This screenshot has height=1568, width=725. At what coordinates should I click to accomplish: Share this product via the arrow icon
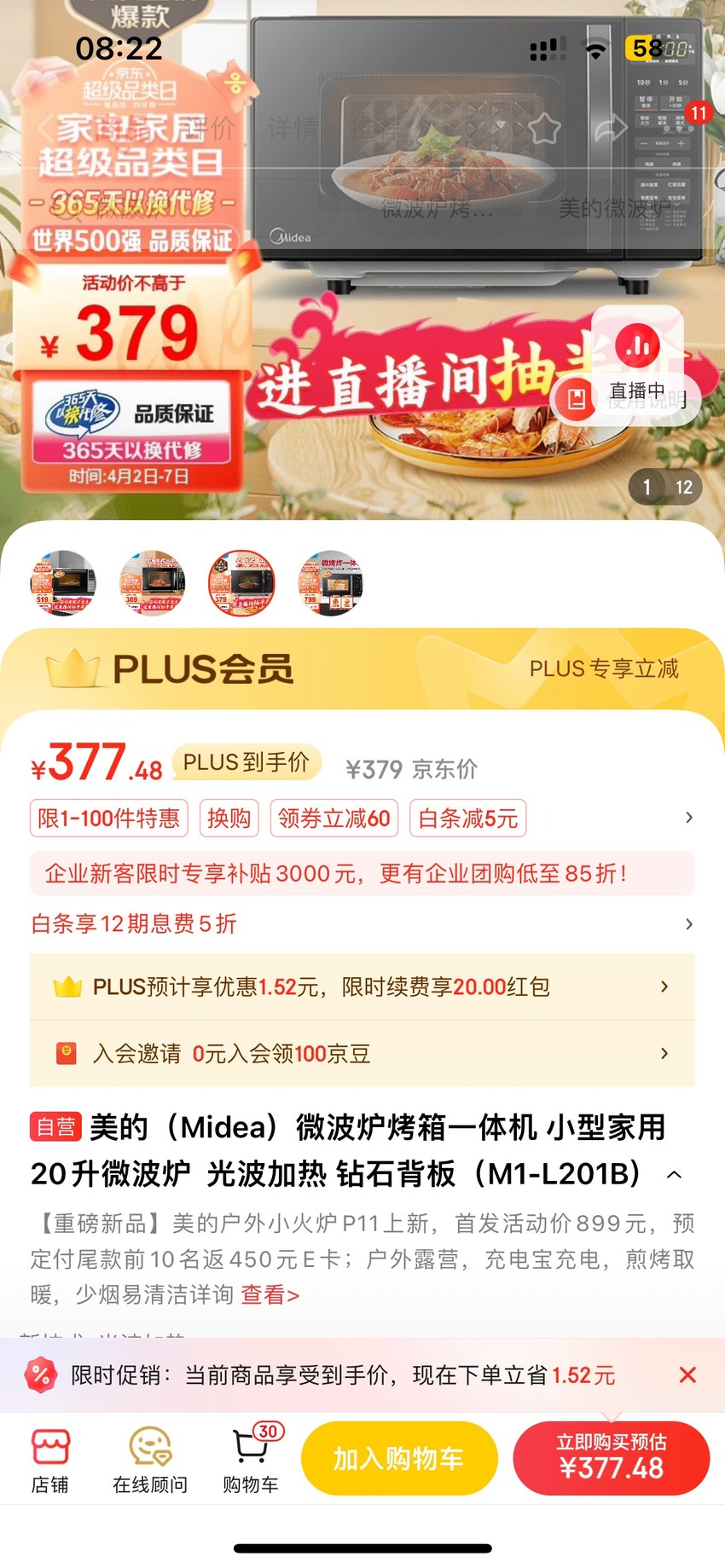(x=611, y=129)
